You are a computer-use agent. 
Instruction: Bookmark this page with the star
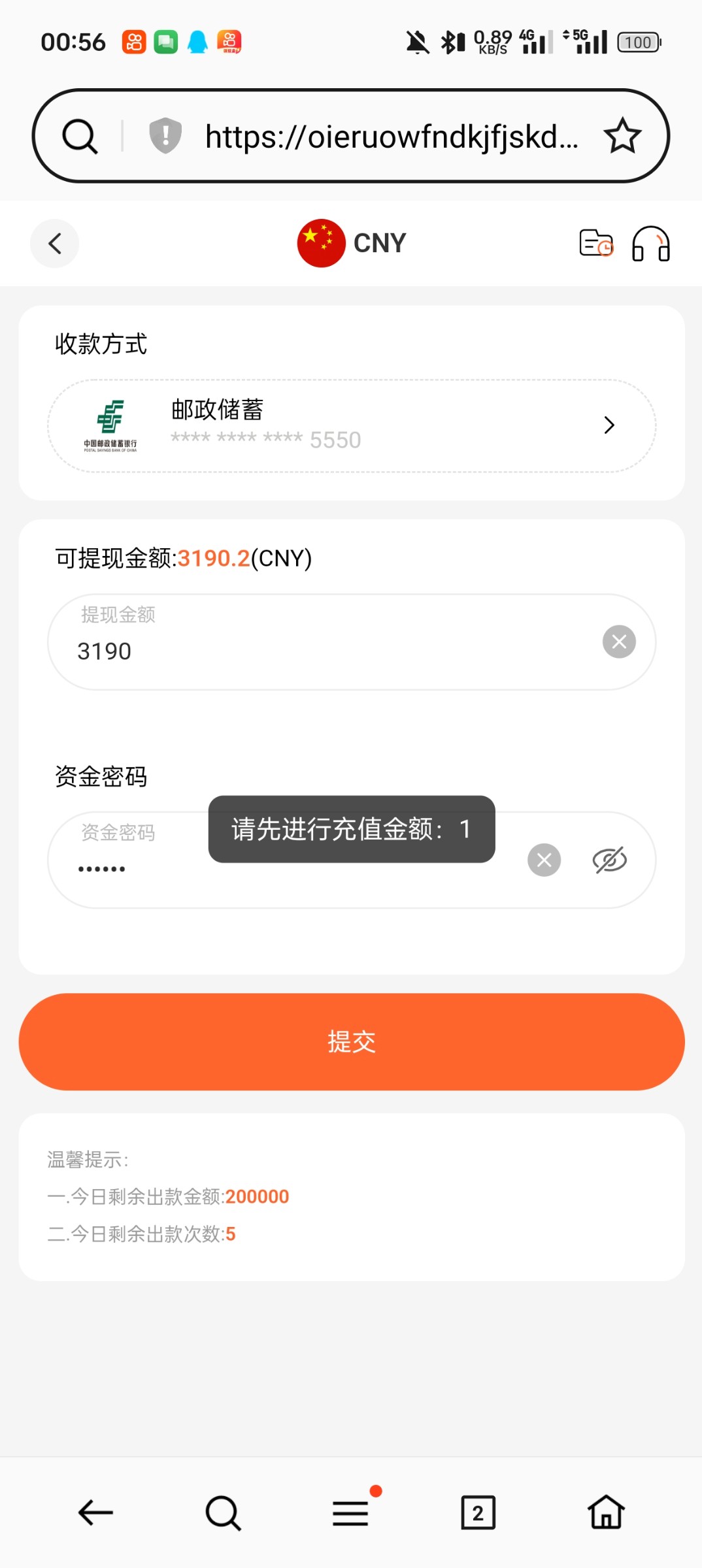(622, 136)
